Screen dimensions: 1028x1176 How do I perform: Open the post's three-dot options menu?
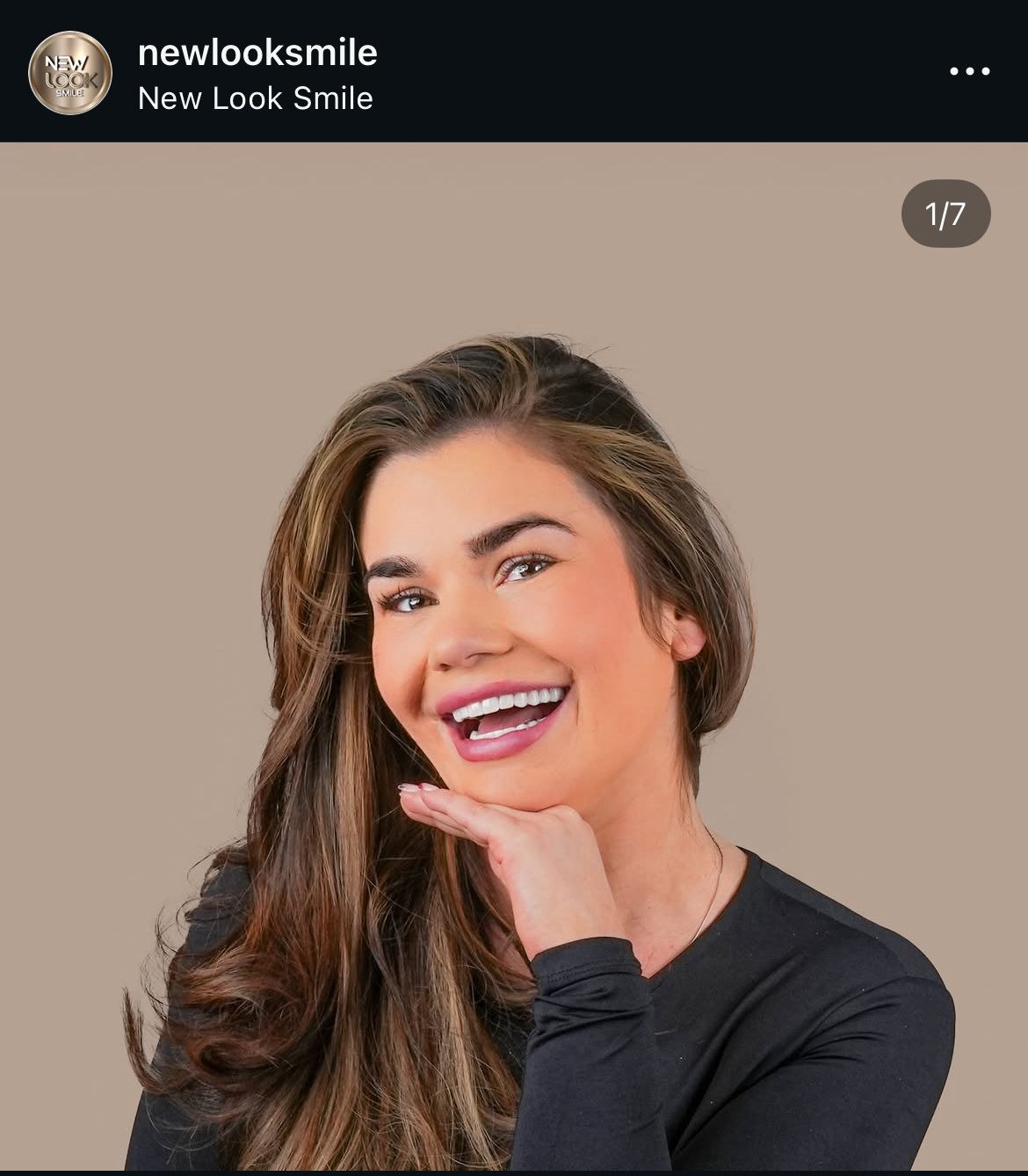969,71
